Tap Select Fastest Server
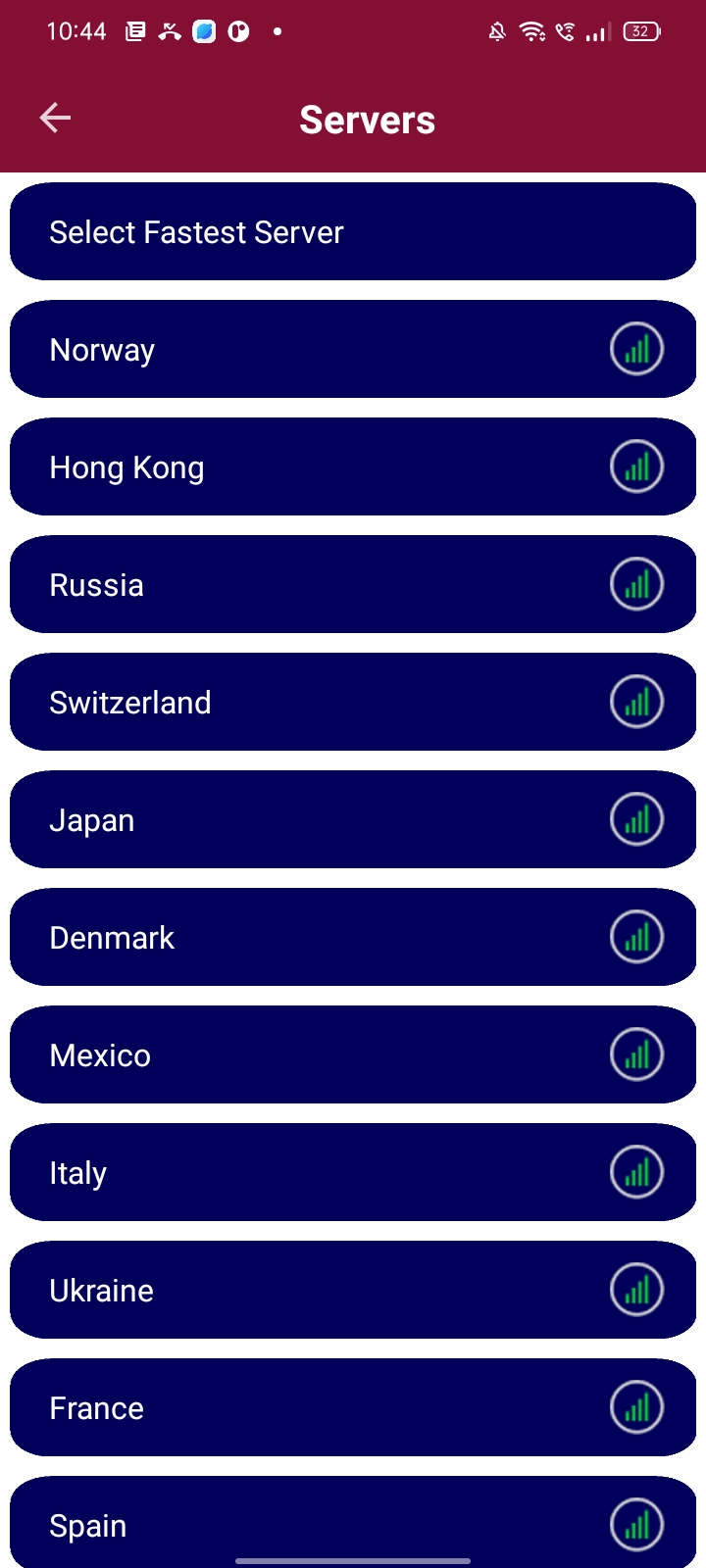This screenshot has height=1568, width=706. [353, 232]
